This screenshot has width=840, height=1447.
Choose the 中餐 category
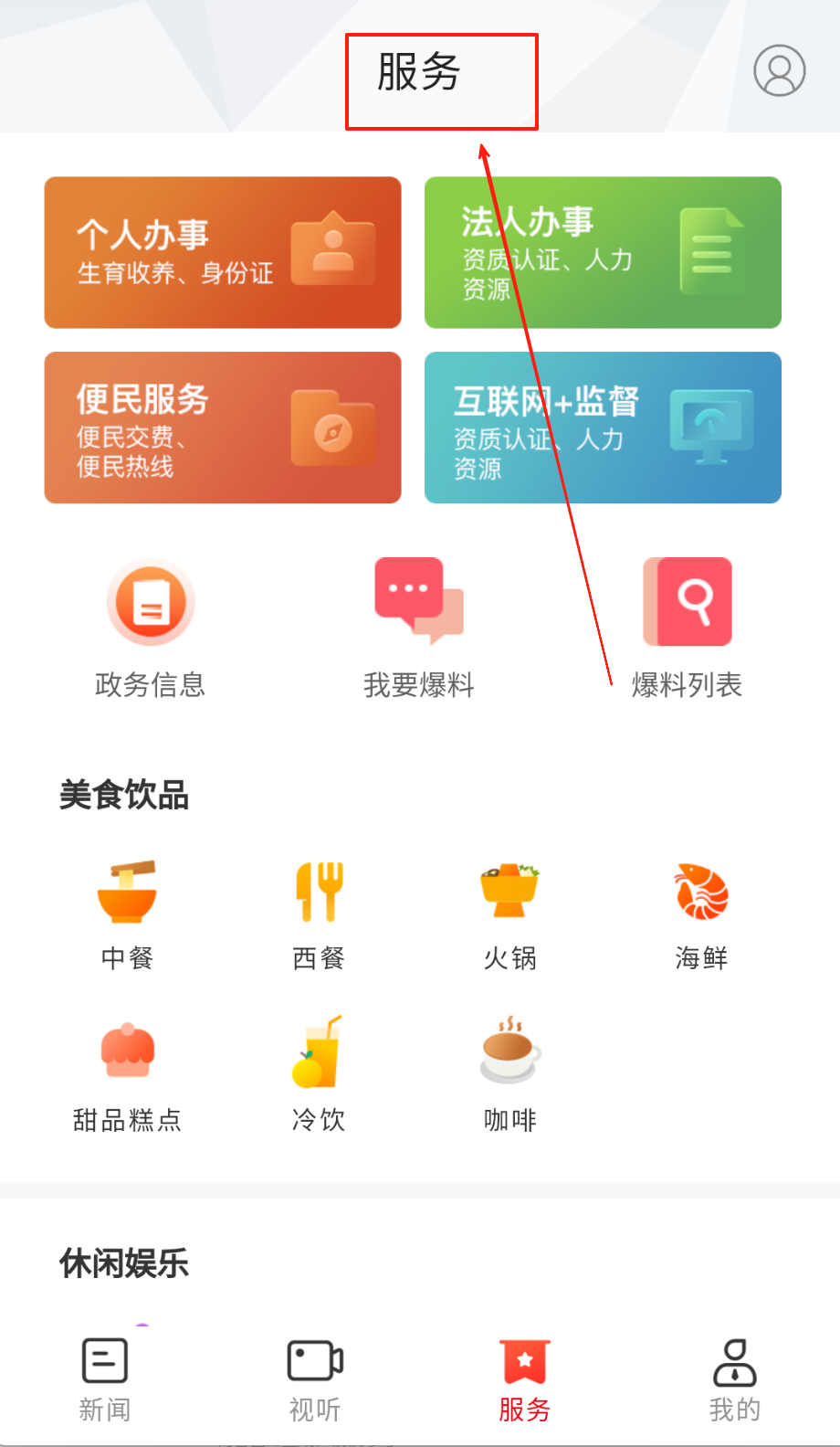coord(127,914)
